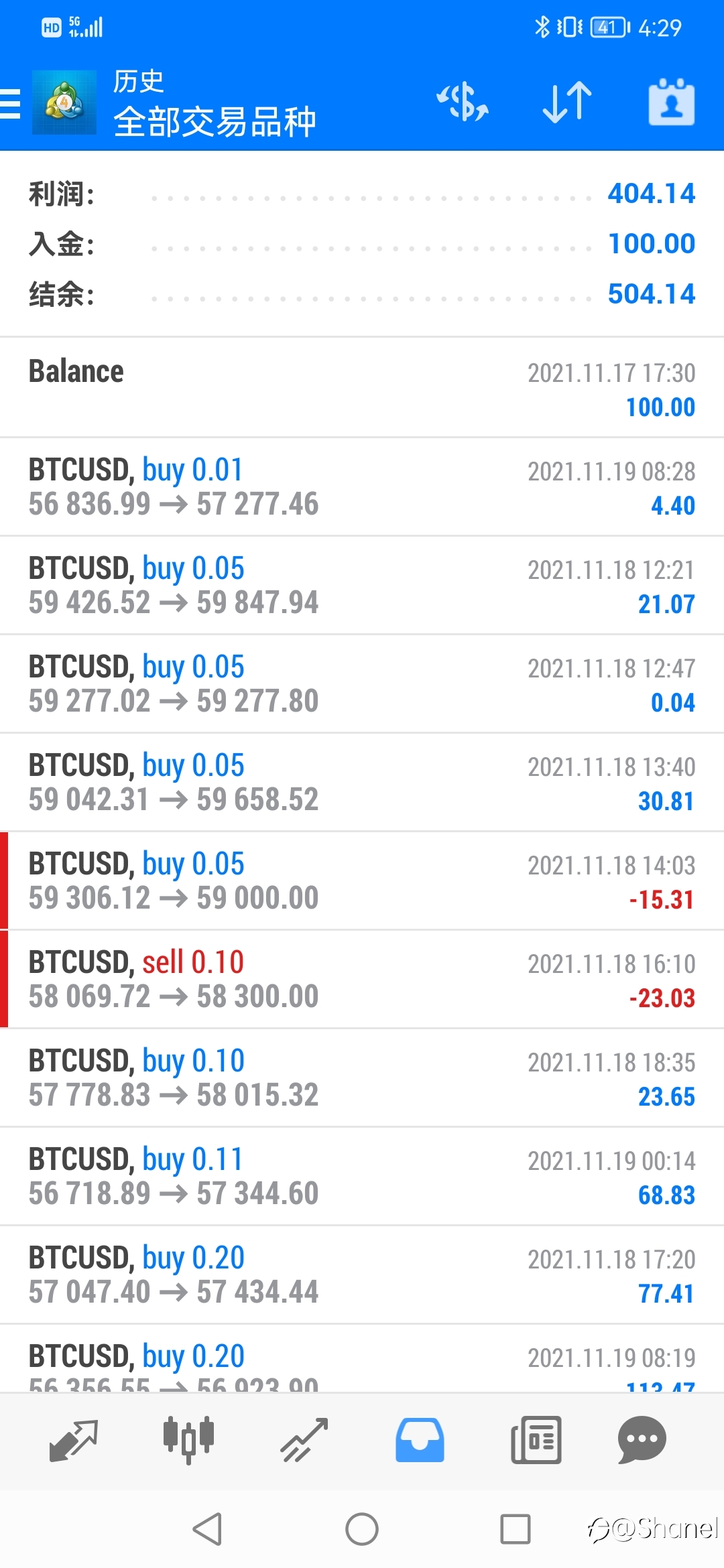The width and height of the screenshot is (724, 1568).
Task: Switch to the Quotes tab
Action: [74, 1440]
